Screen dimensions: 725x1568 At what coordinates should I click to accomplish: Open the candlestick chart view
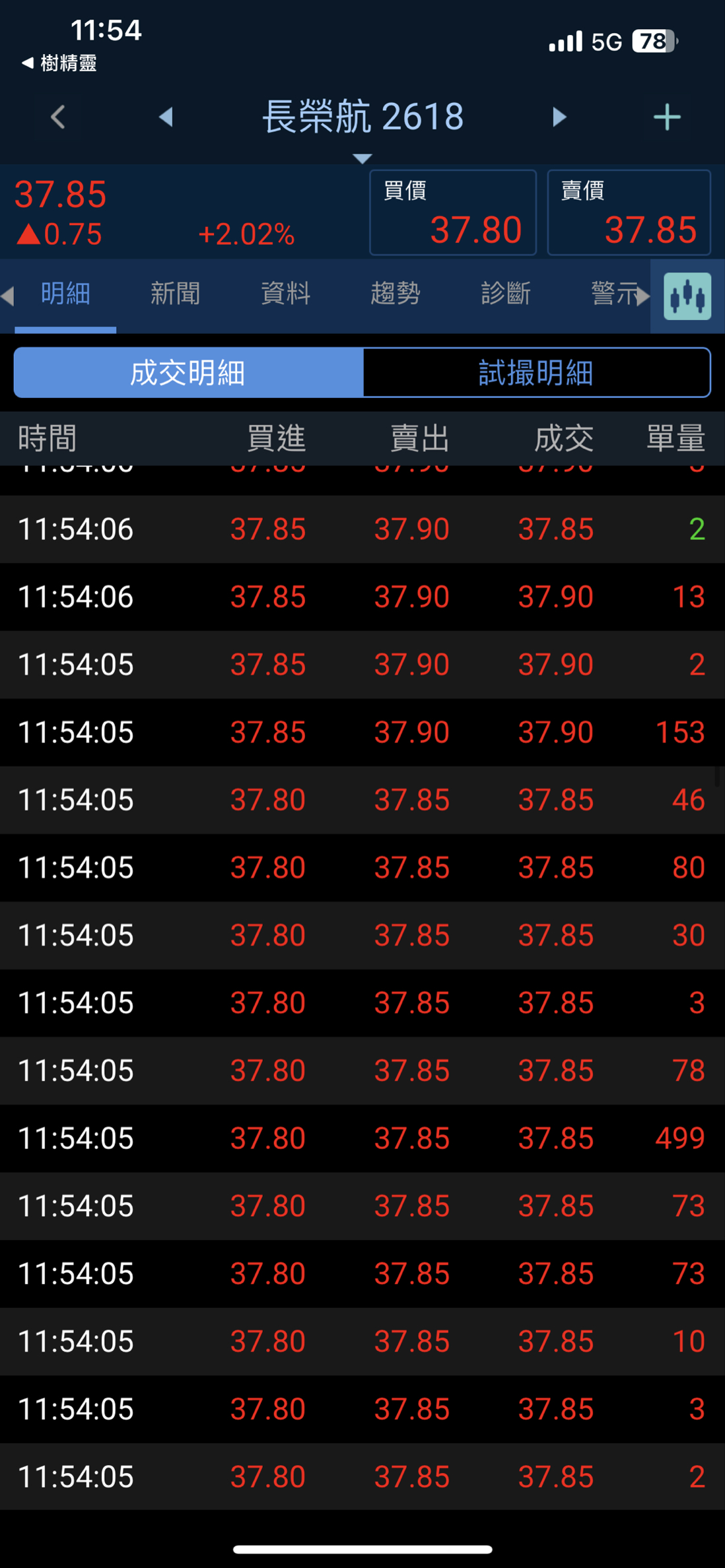point(687,296)
